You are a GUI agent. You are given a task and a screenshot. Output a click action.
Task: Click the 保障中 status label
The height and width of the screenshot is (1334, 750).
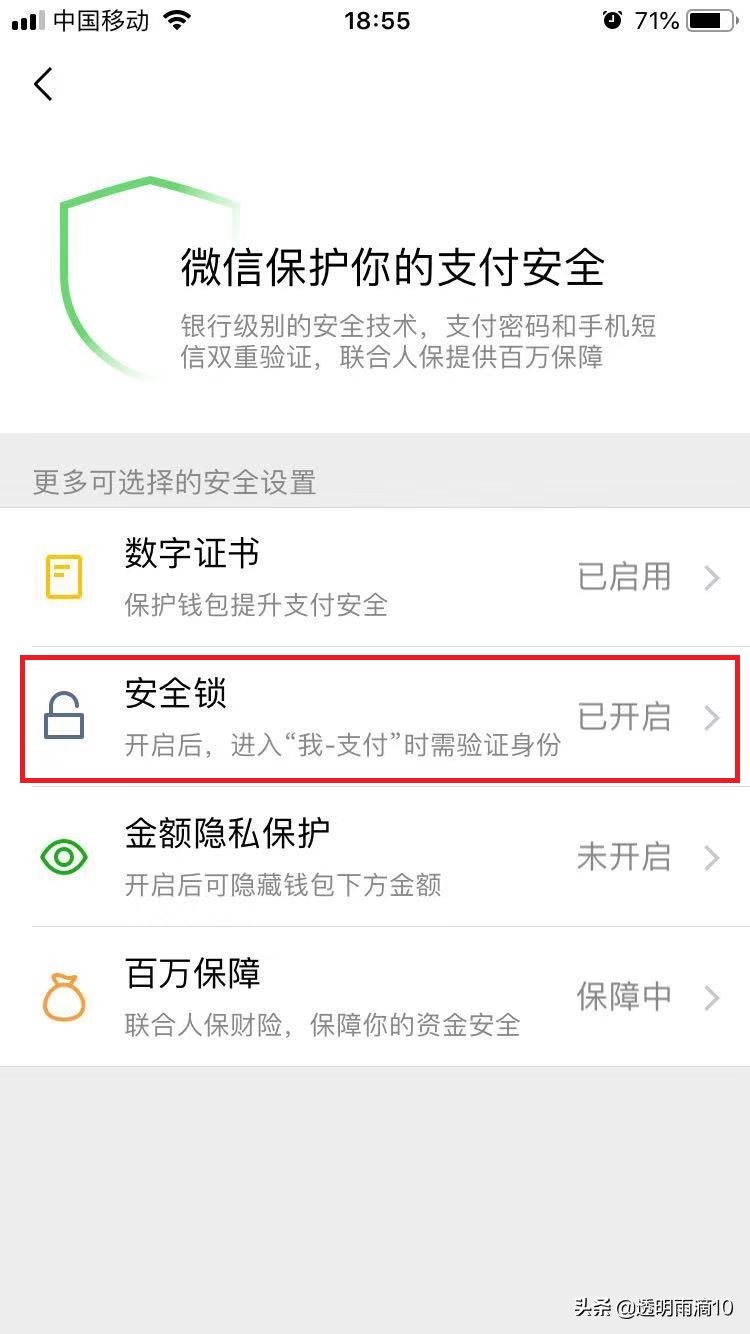[623, 997]
